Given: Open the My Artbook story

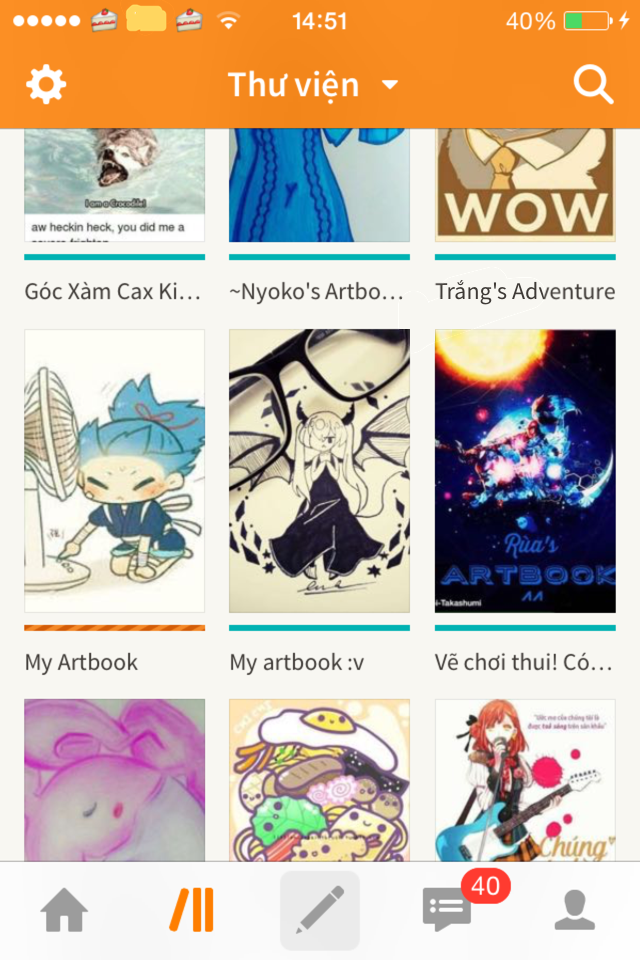Looking at the screenshot, I should click(x=114, y=471).
